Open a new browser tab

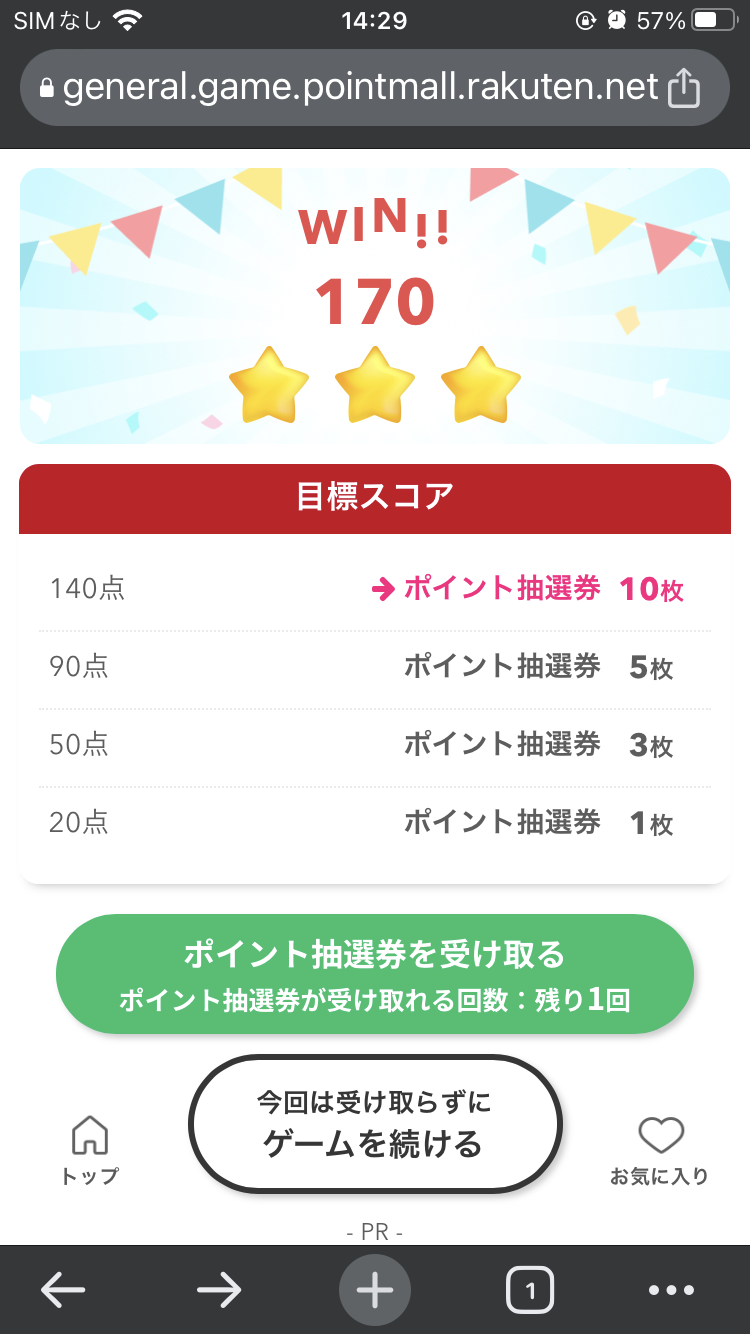[x=375, y=1291]
